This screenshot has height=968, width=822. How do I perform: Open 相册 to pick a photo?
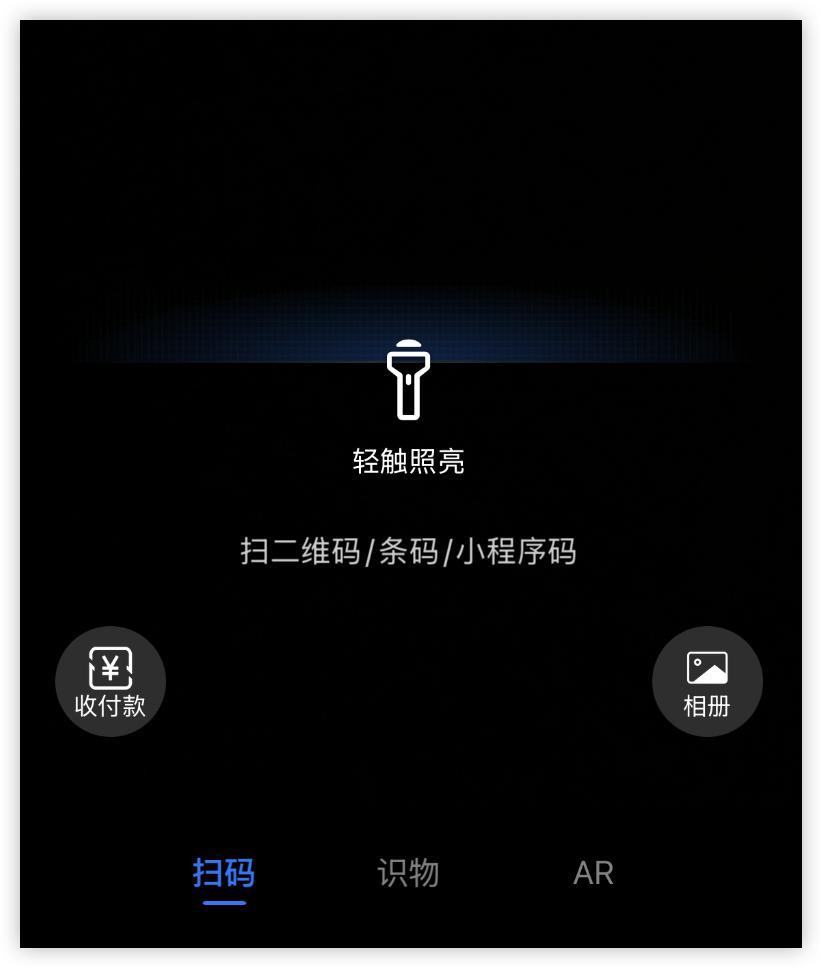click(x=707, y=682)
